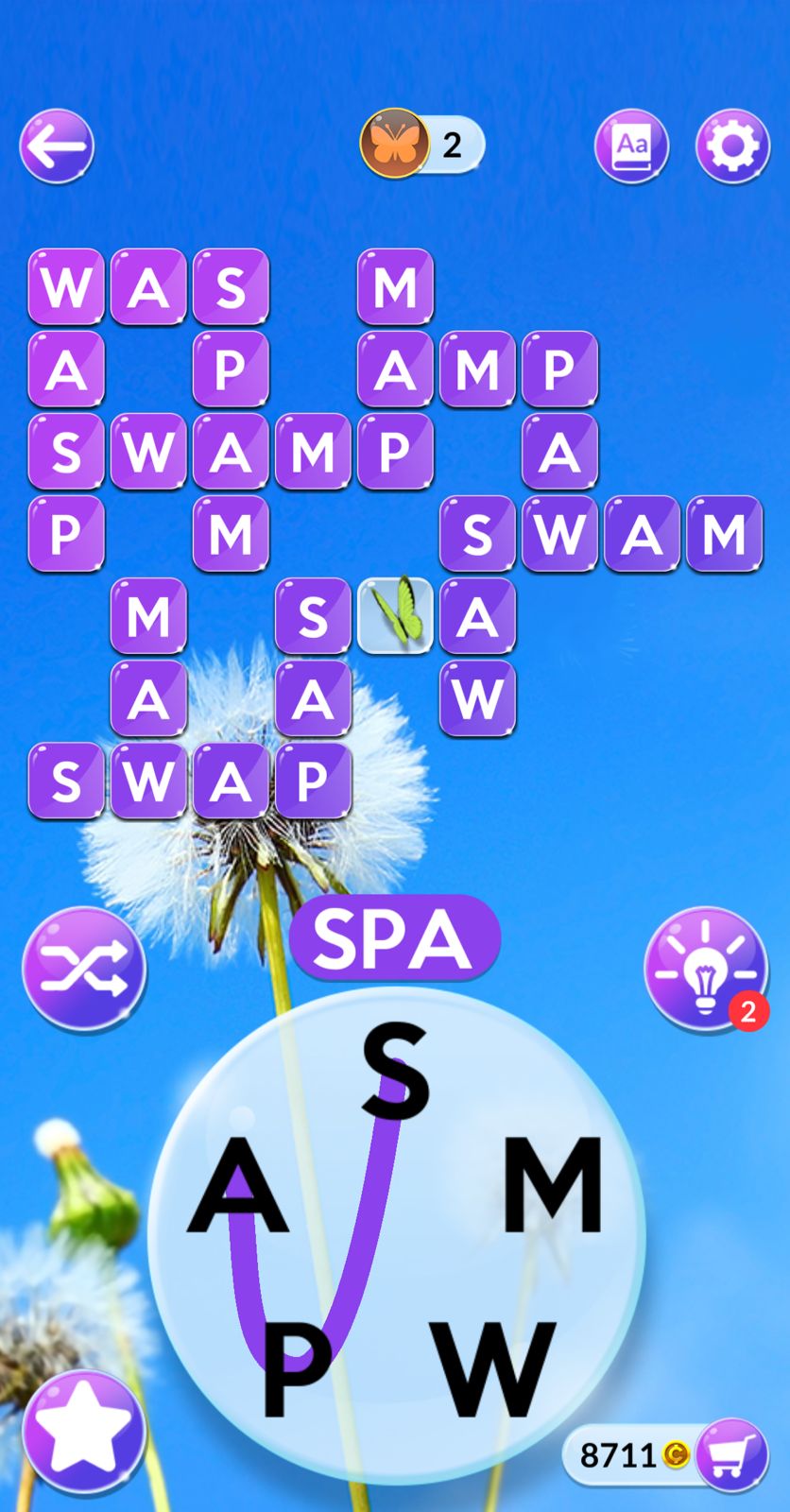Tap the completed word SWAMP on the board
The width and height of the screenshot is (790, 1512).
tap(231, 452)
